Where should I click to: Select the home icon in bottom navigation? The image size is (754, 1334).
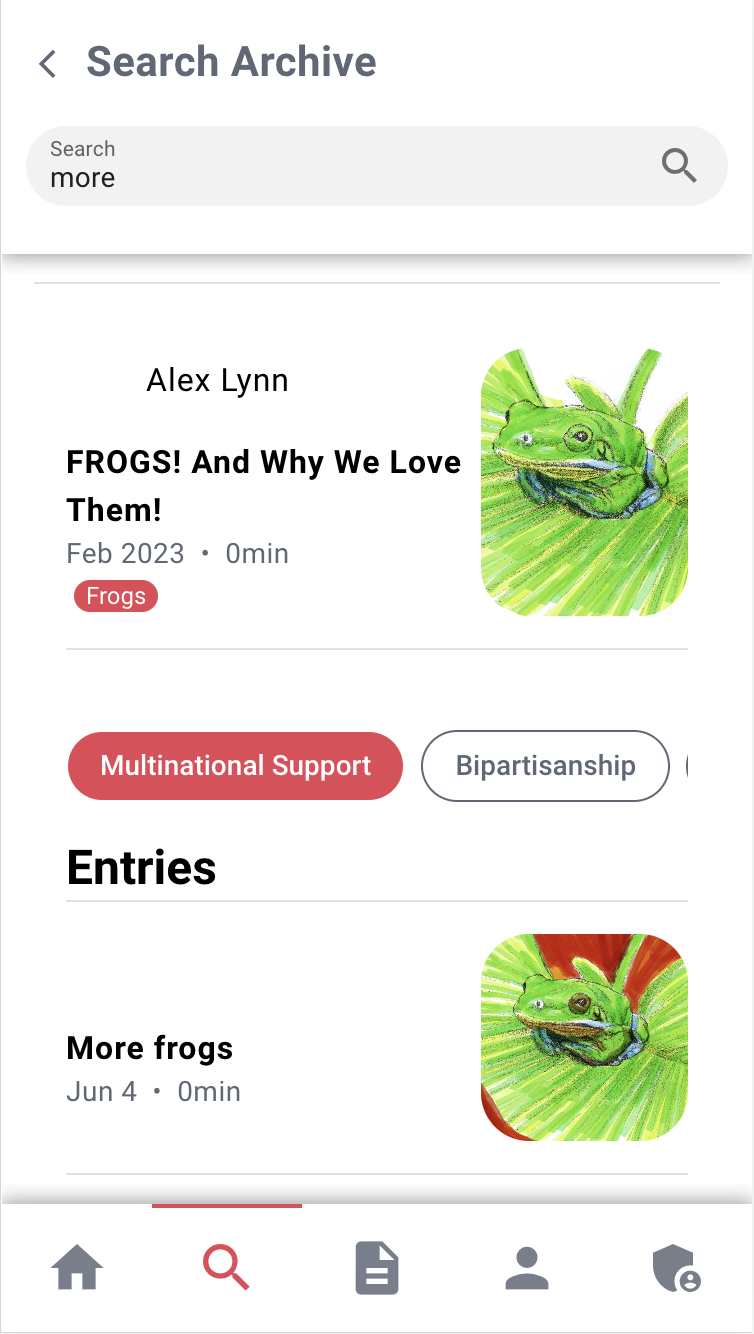(75, 1267)
